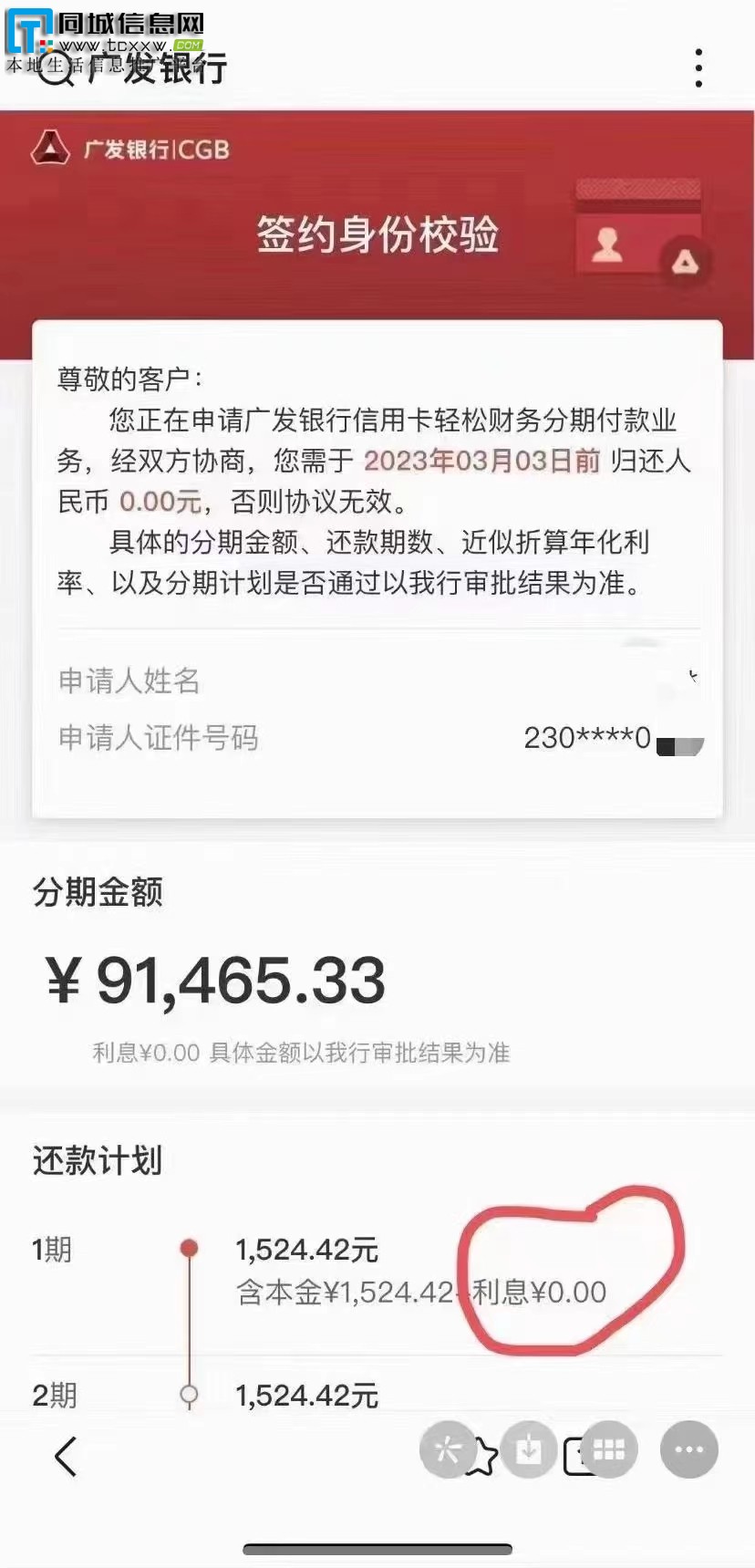
Task: Tap the download icon in bottom bar
Action: click(529, 1449)
